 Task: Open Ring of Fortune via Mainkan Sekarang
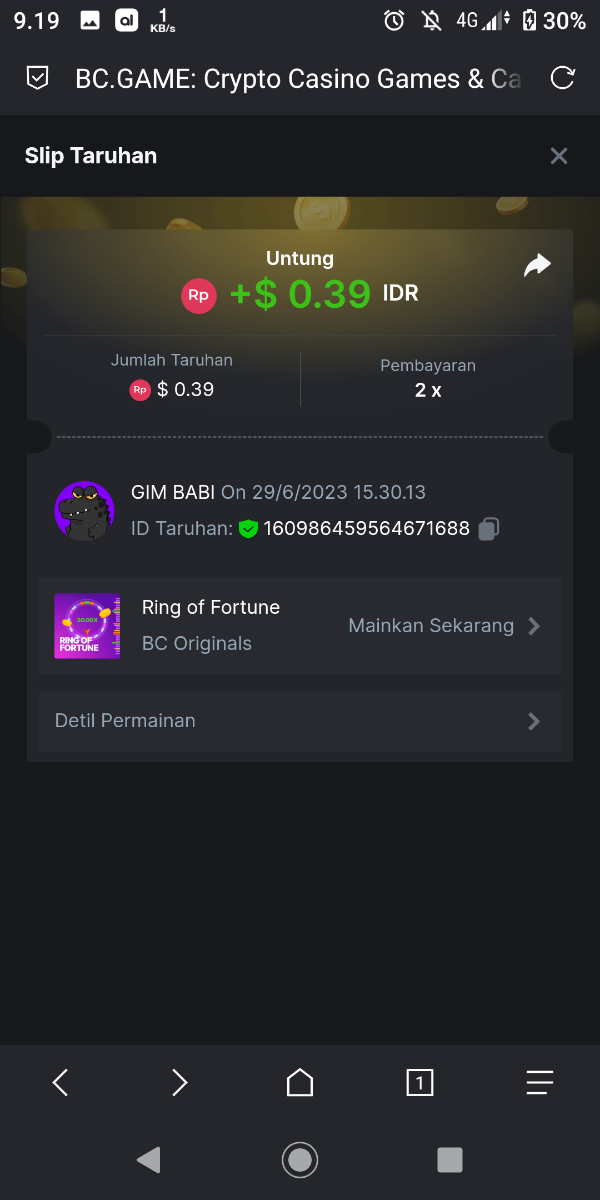point(444,626)
